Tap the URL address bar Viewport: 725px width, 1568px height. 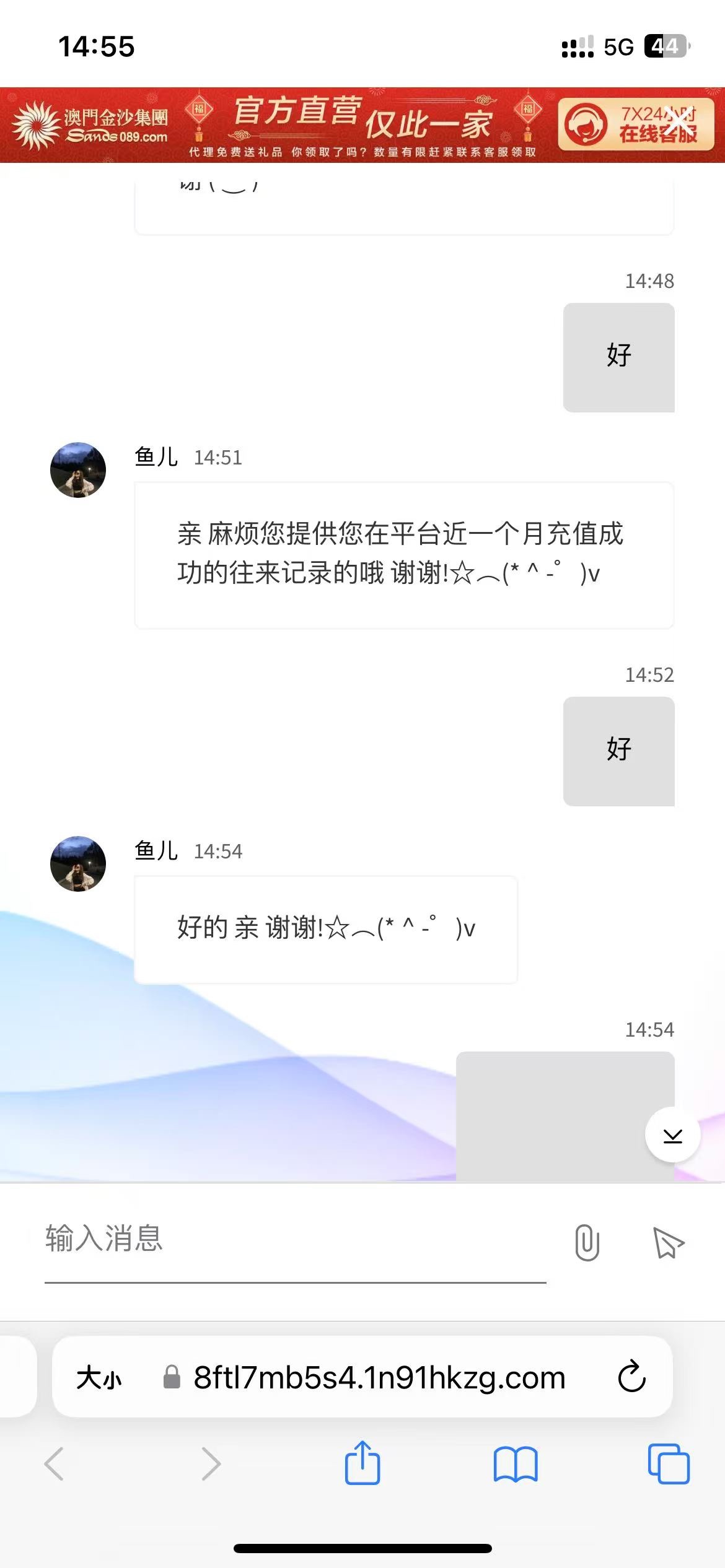(x=378, y=1379)
